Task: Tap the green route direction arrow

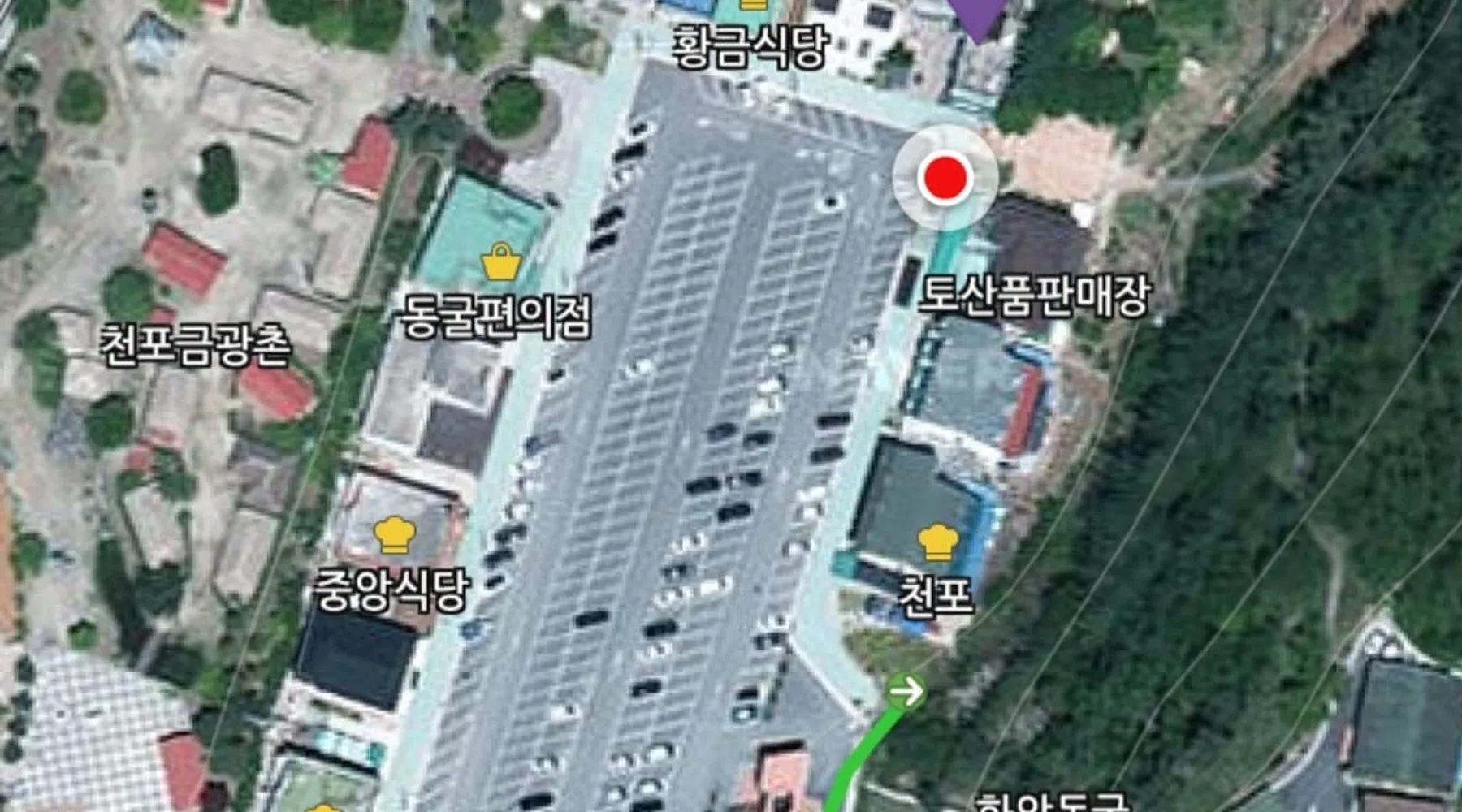Action: pyautogui.click(x=906, y=693)
